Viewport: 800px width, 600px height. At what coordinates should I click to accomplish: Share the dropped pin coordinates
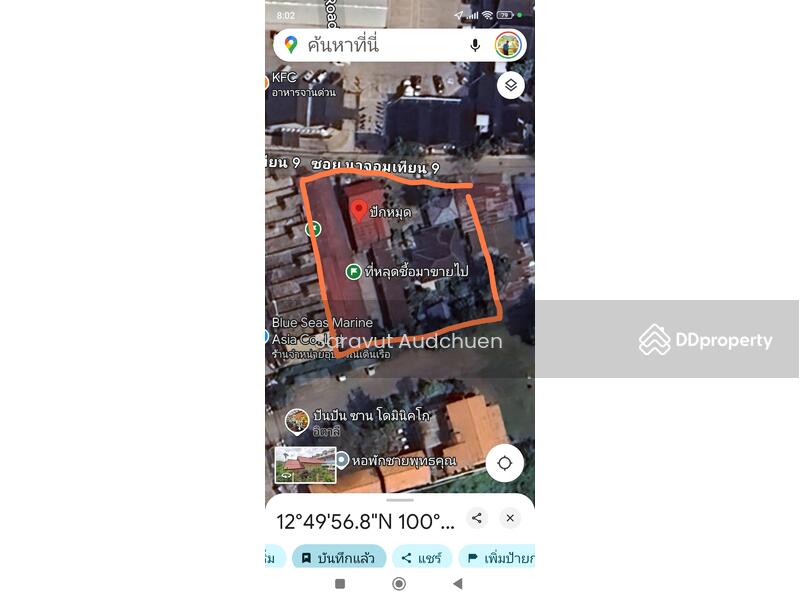477,518
